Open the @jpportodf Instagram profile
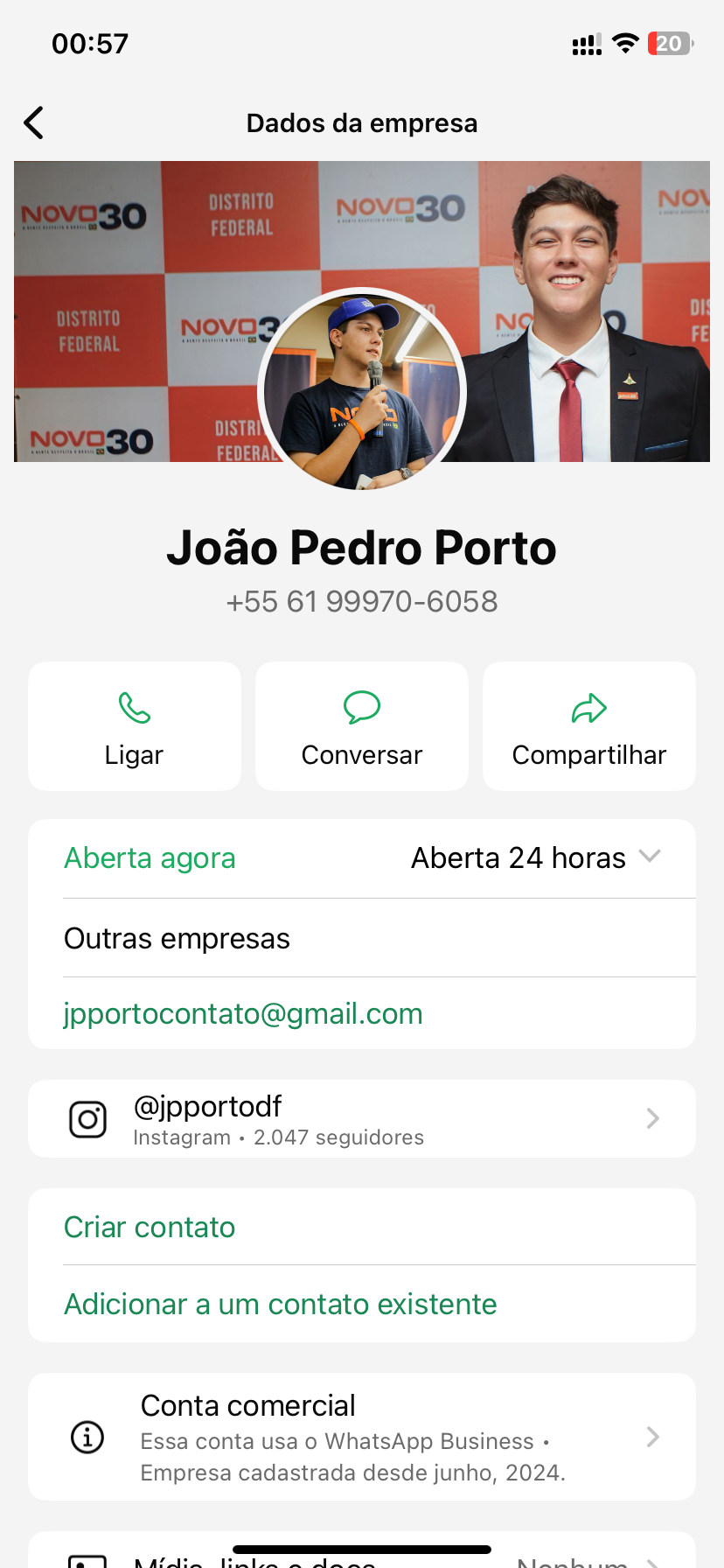 click(x=362, y=1119)
